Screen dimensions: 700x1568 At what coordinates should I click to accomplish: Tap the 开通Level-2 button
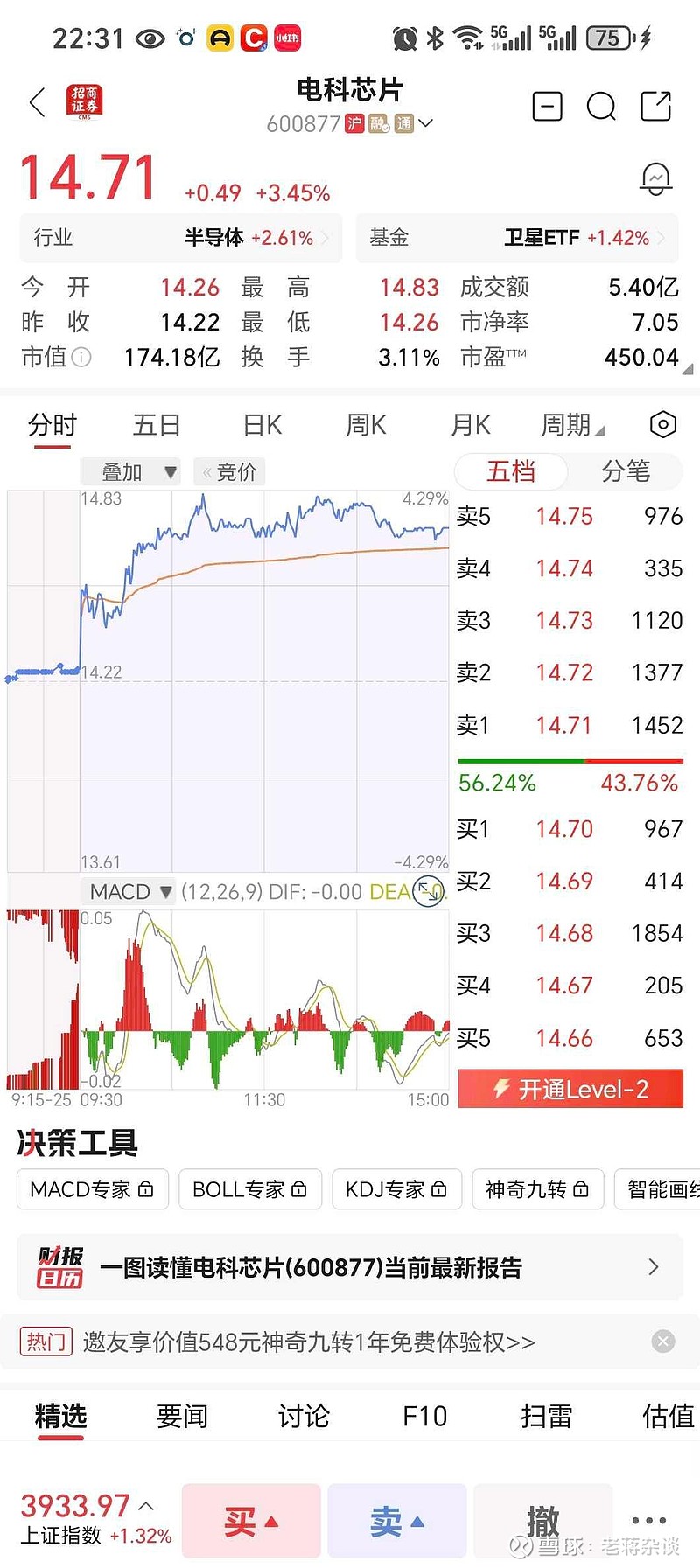(570, 1090)
